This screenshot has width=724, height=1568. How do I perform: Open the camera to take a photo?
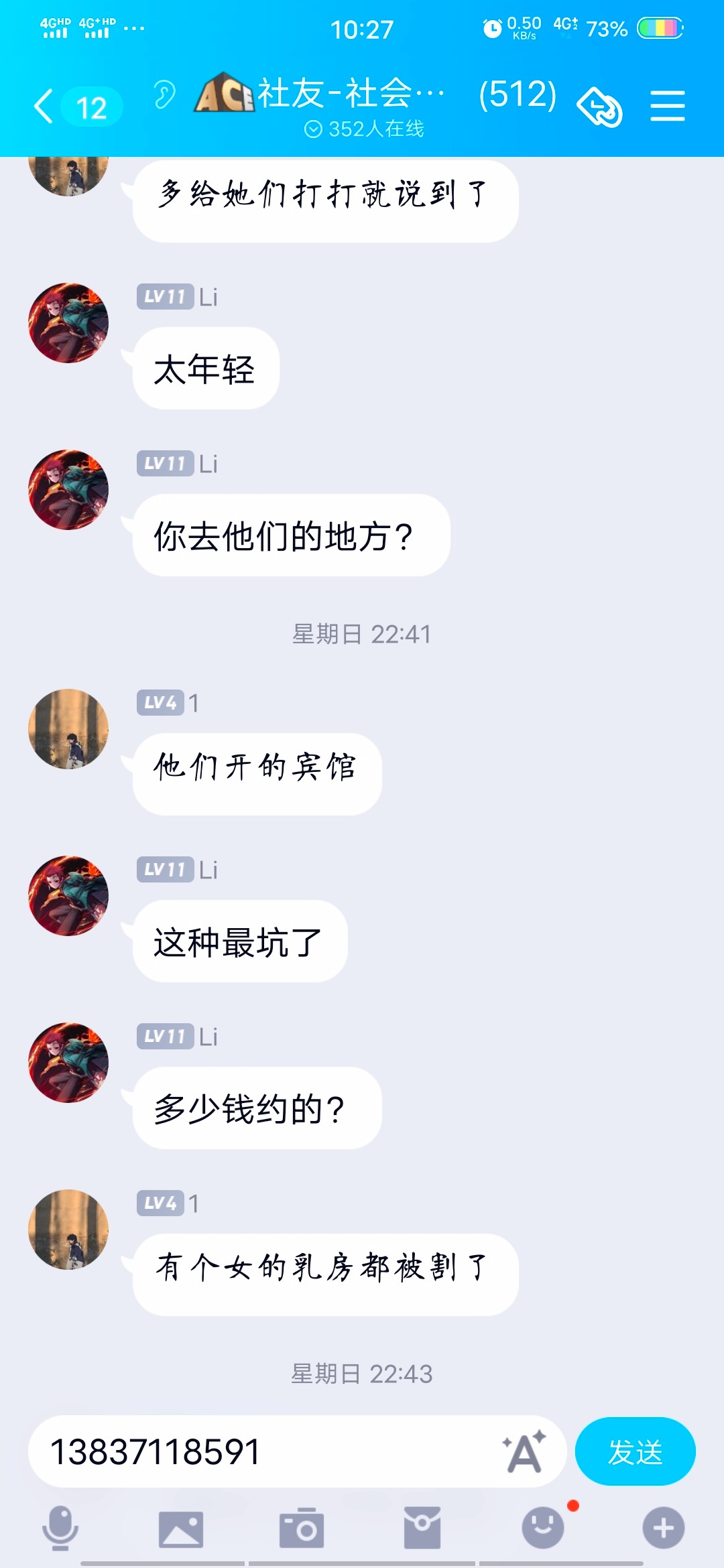(302, 1528)
